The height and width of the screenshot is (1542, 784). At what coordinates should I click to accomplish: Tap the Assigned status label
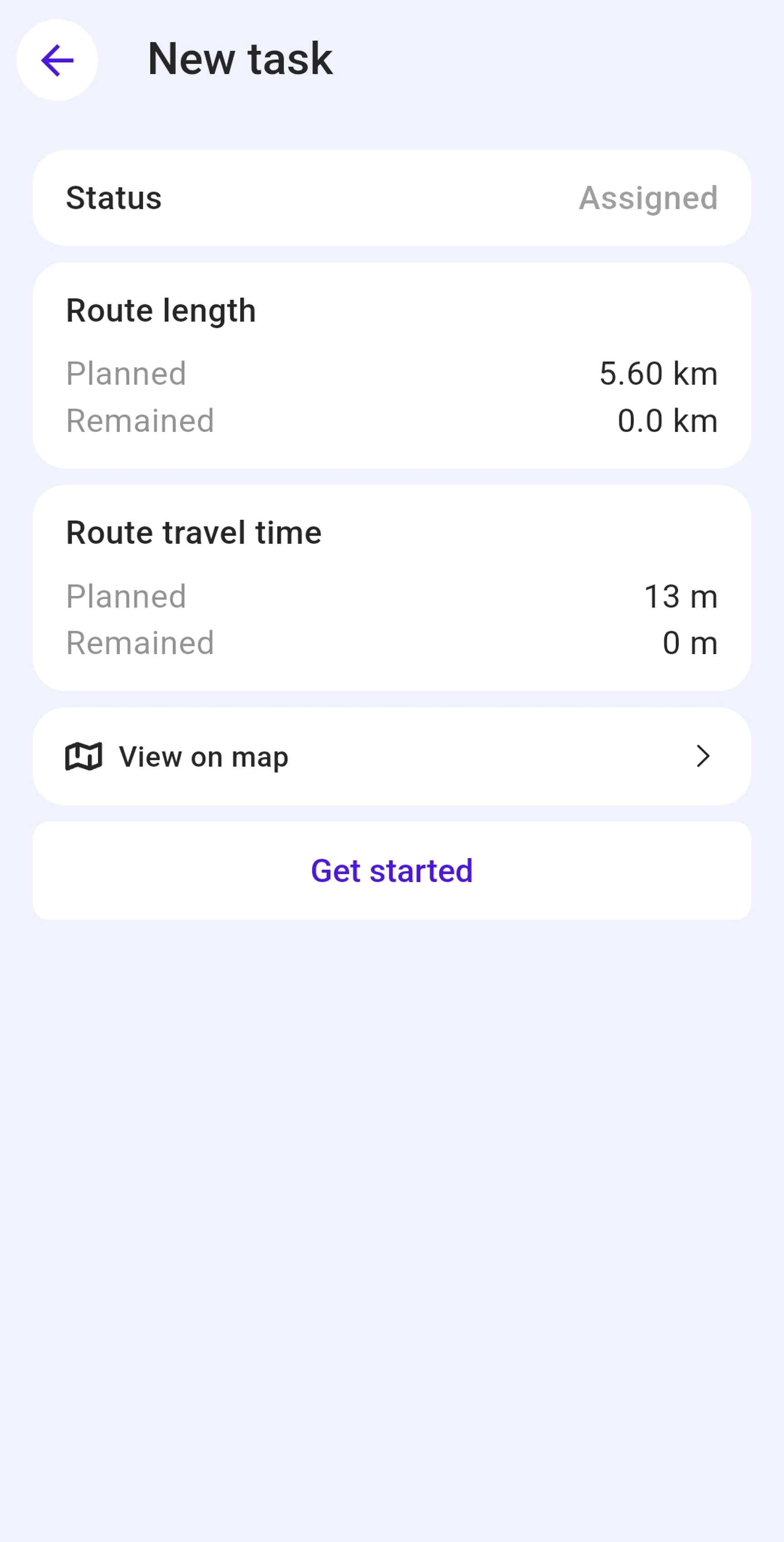tap(649, 198)
